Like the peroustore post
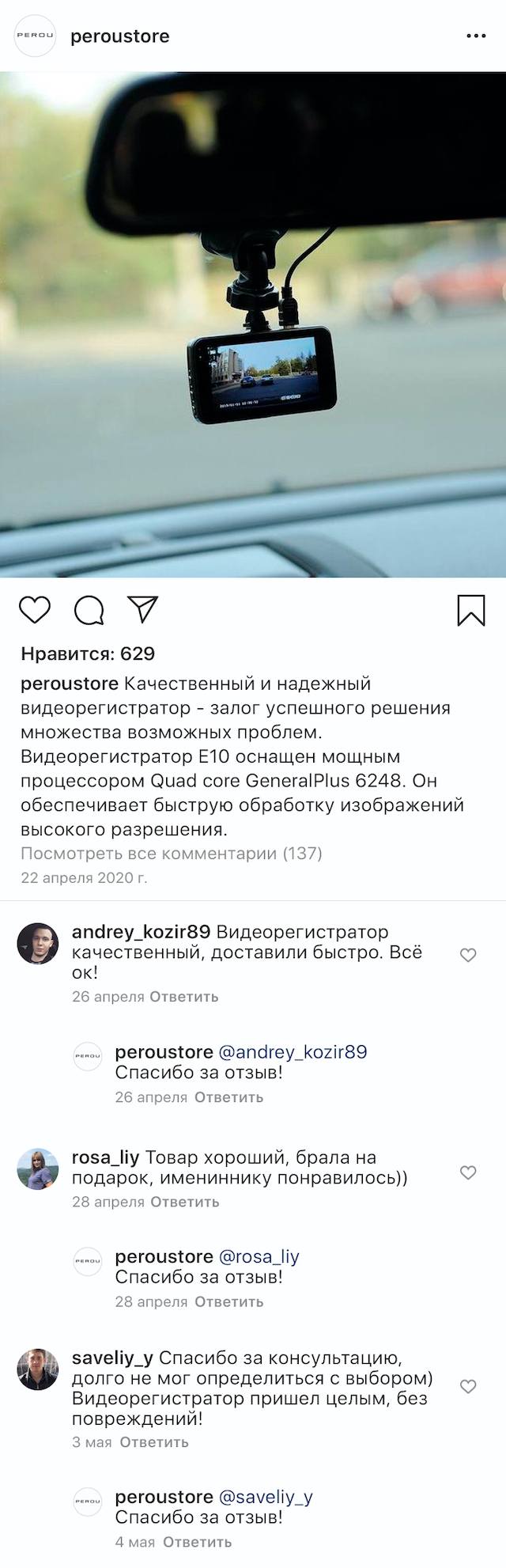 click(35, 610)
